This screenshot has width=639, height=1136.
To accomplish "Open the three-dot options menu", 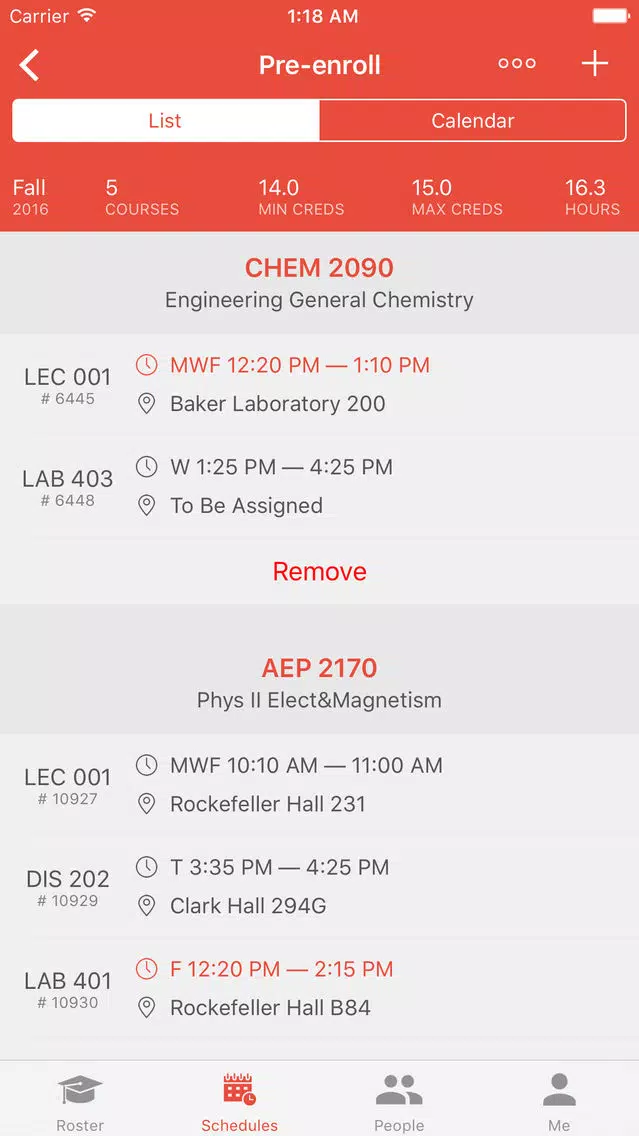I will click(517, 64).
